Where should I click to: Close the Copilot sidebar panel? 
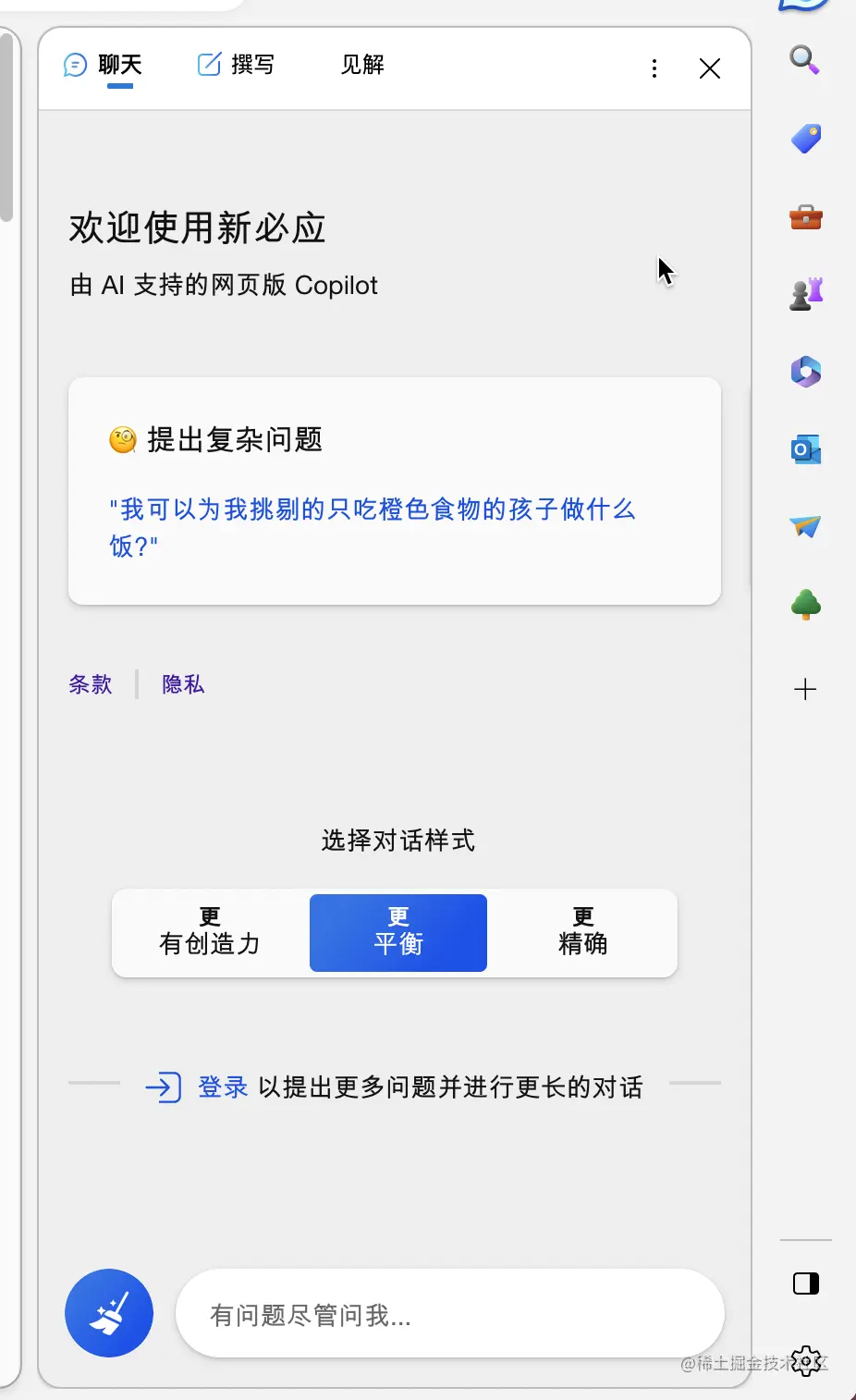[x=710, y=68]
